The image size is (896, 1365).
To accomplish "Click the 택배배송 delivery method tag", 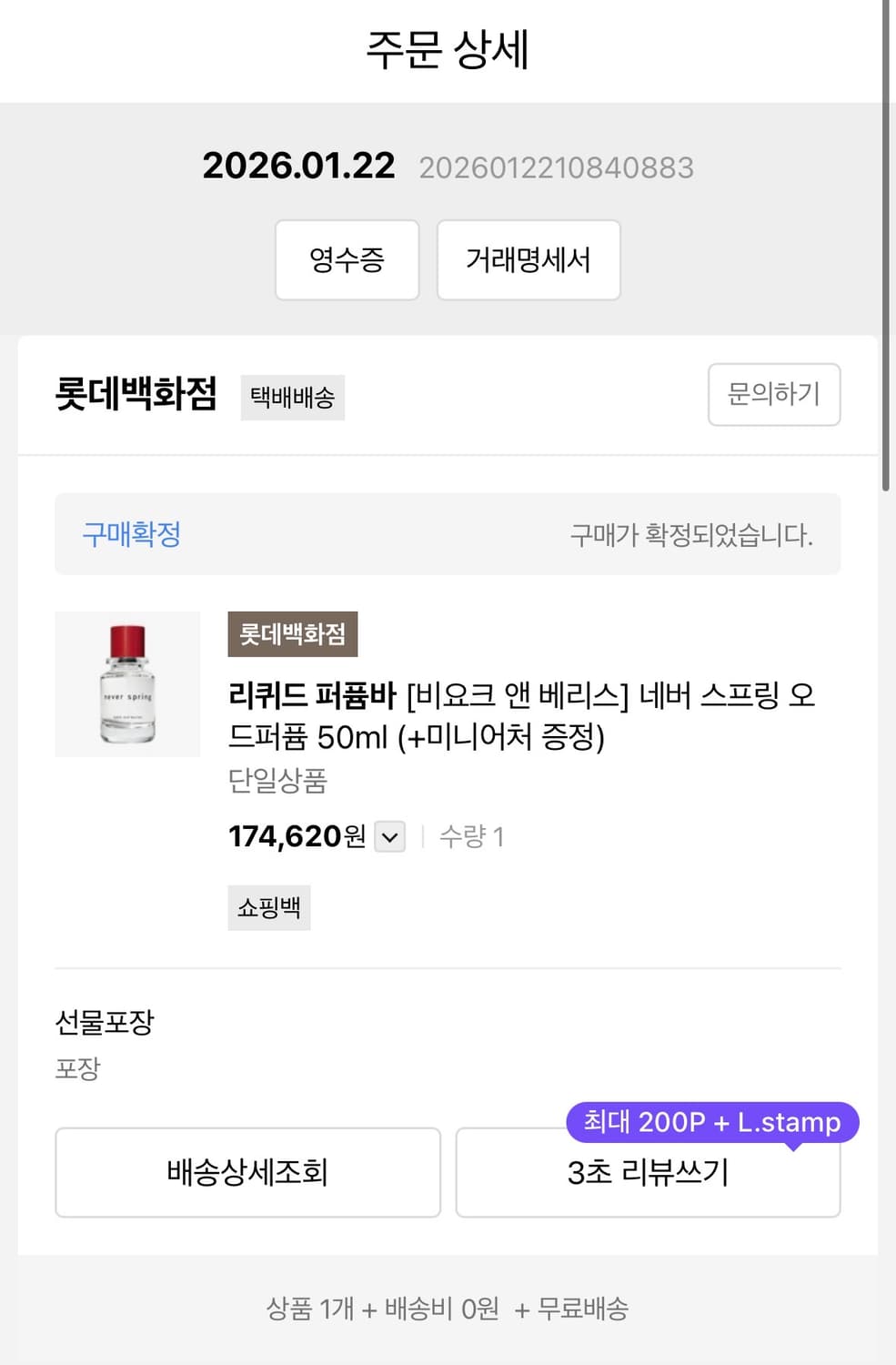I will (292, 397).
